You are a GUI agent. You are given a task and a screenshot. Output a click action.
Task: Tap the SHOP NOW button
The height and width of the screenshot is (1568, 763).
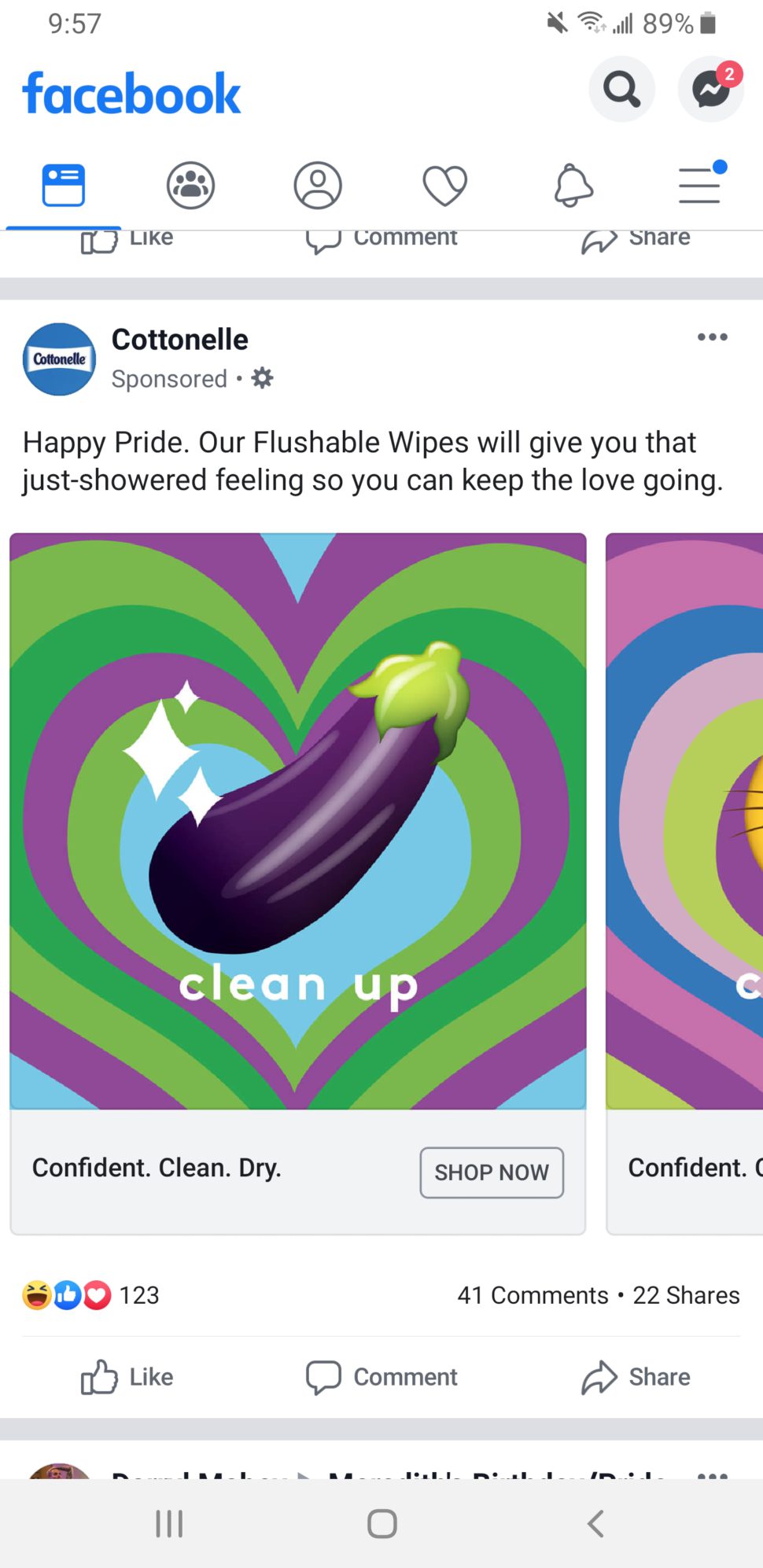pyautogui.click(x=492, y=1172)
